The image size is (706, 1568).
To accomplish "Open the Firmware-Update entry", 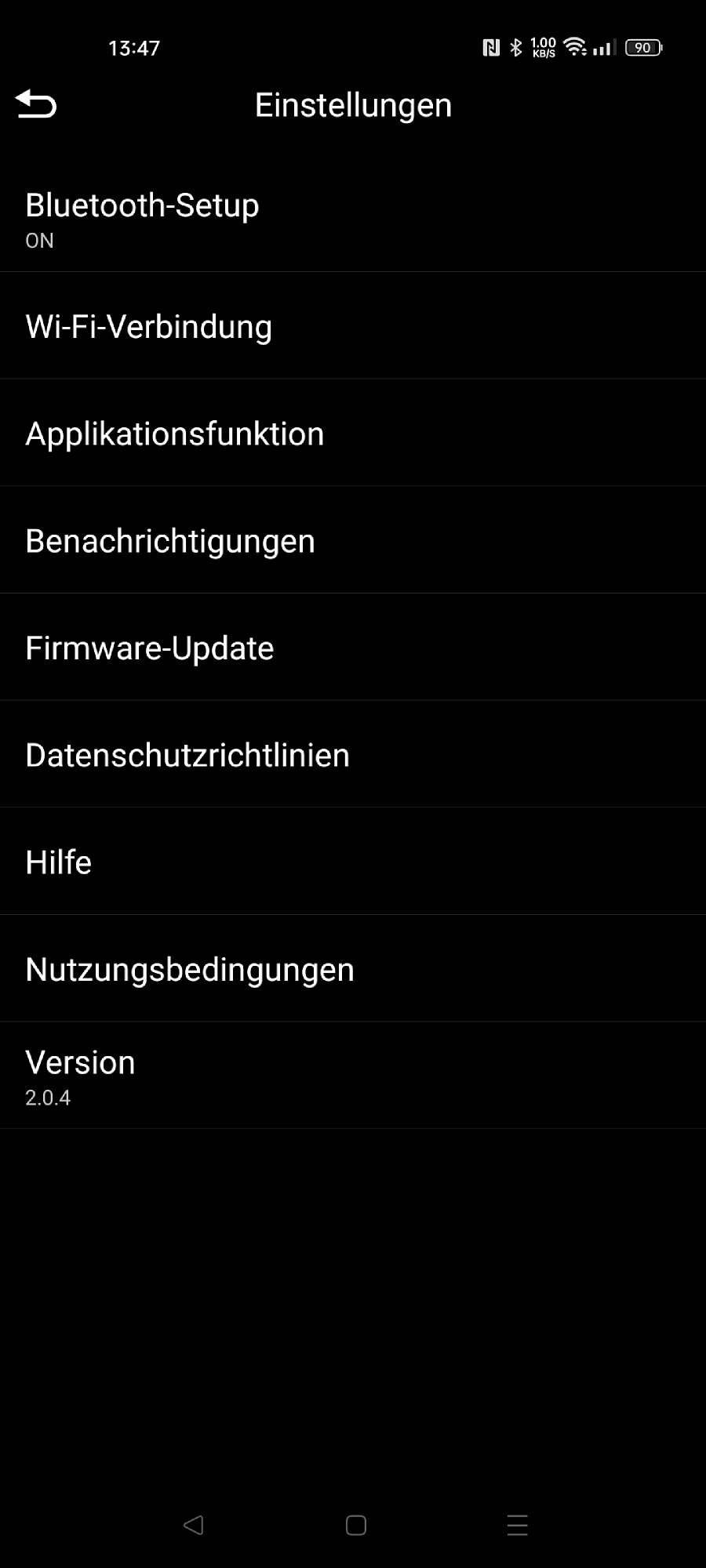I will pyautogui.click(x=353, y=648).
